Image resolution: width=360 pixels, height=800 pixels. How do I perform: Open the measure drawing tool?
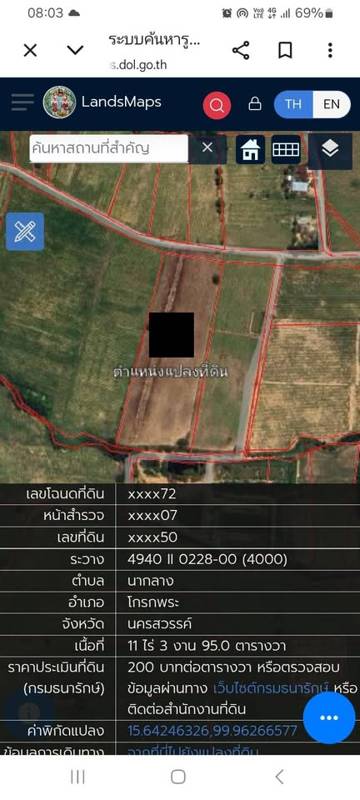tap(25, 232)
